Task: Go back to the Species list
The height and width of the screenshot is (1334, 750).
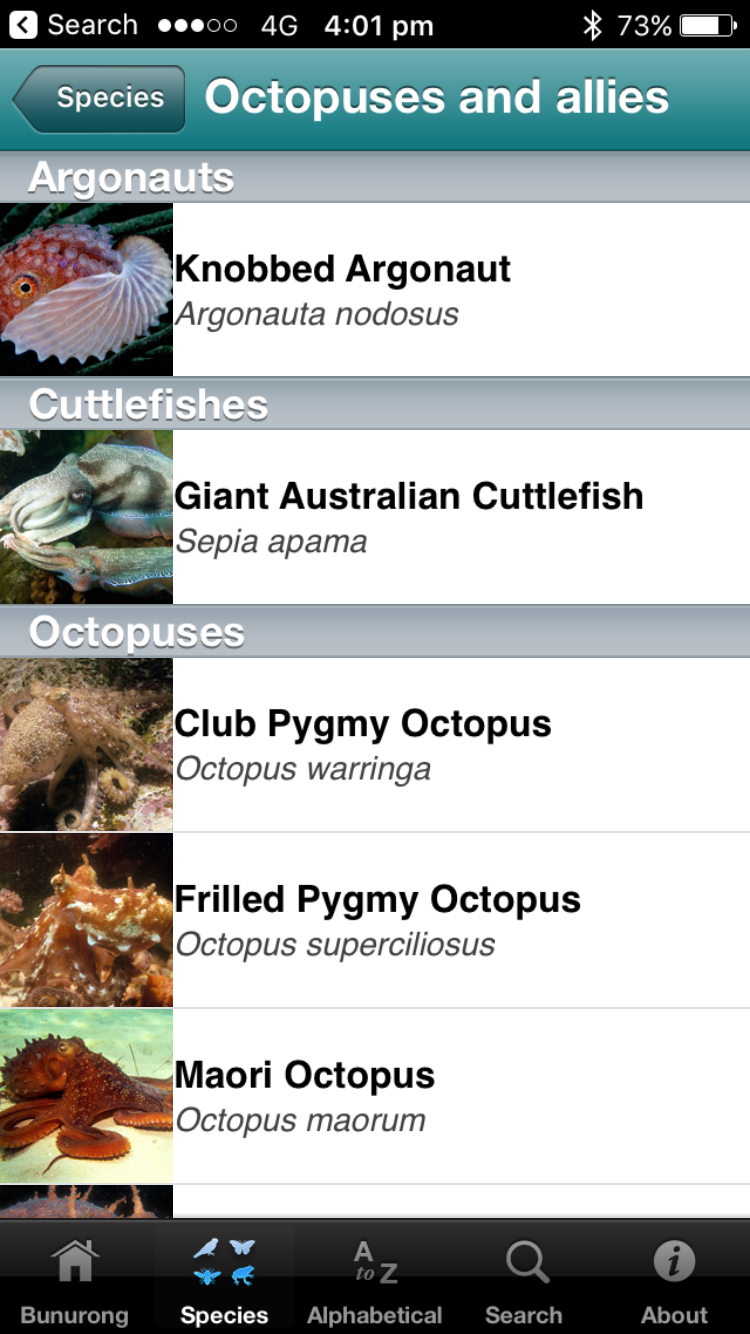Action: (100, 99)
